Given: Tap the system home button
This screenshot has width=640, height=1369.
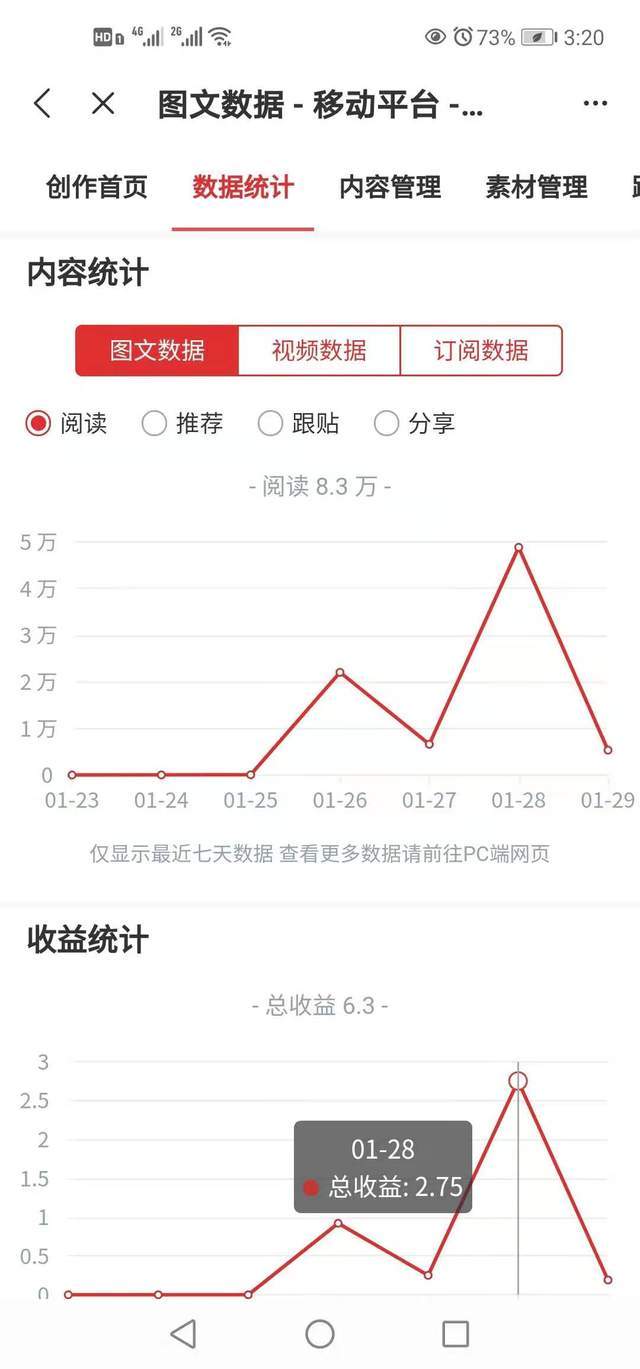Looking at the screenshot, I should tap(320, 1333).
